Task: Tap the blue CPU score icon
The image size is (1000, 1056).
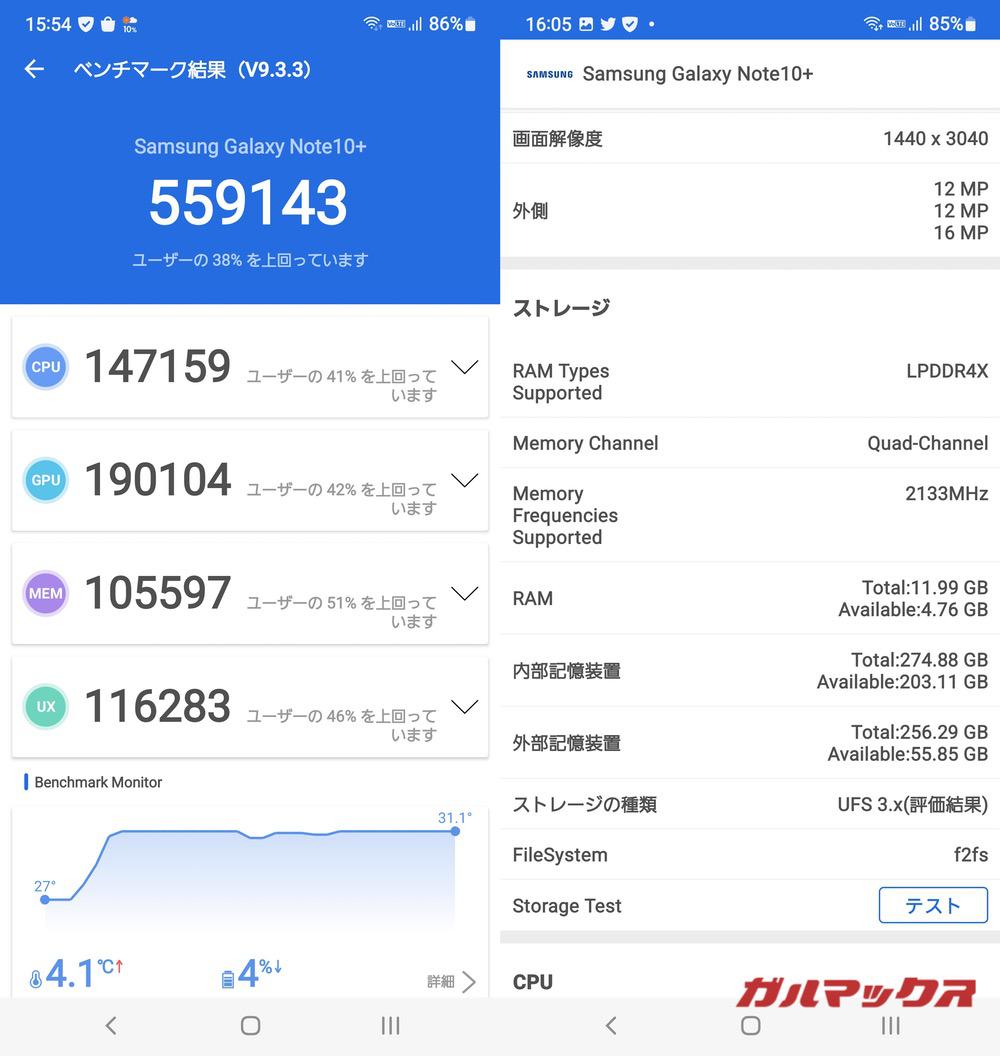Action: pos(45,367)
